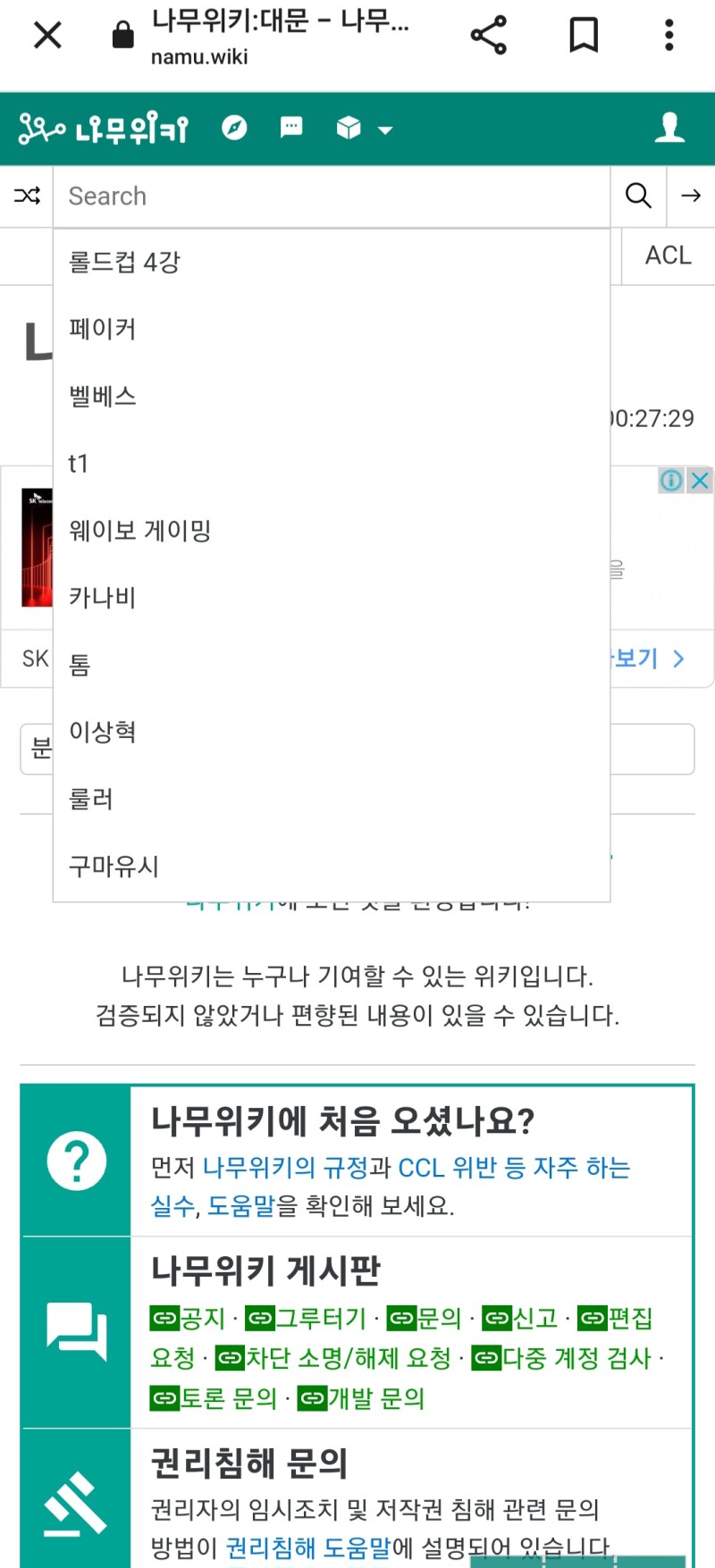Viewport: 715px width, 1568px height.
Task: Share this page
Action: click(488, 36)
